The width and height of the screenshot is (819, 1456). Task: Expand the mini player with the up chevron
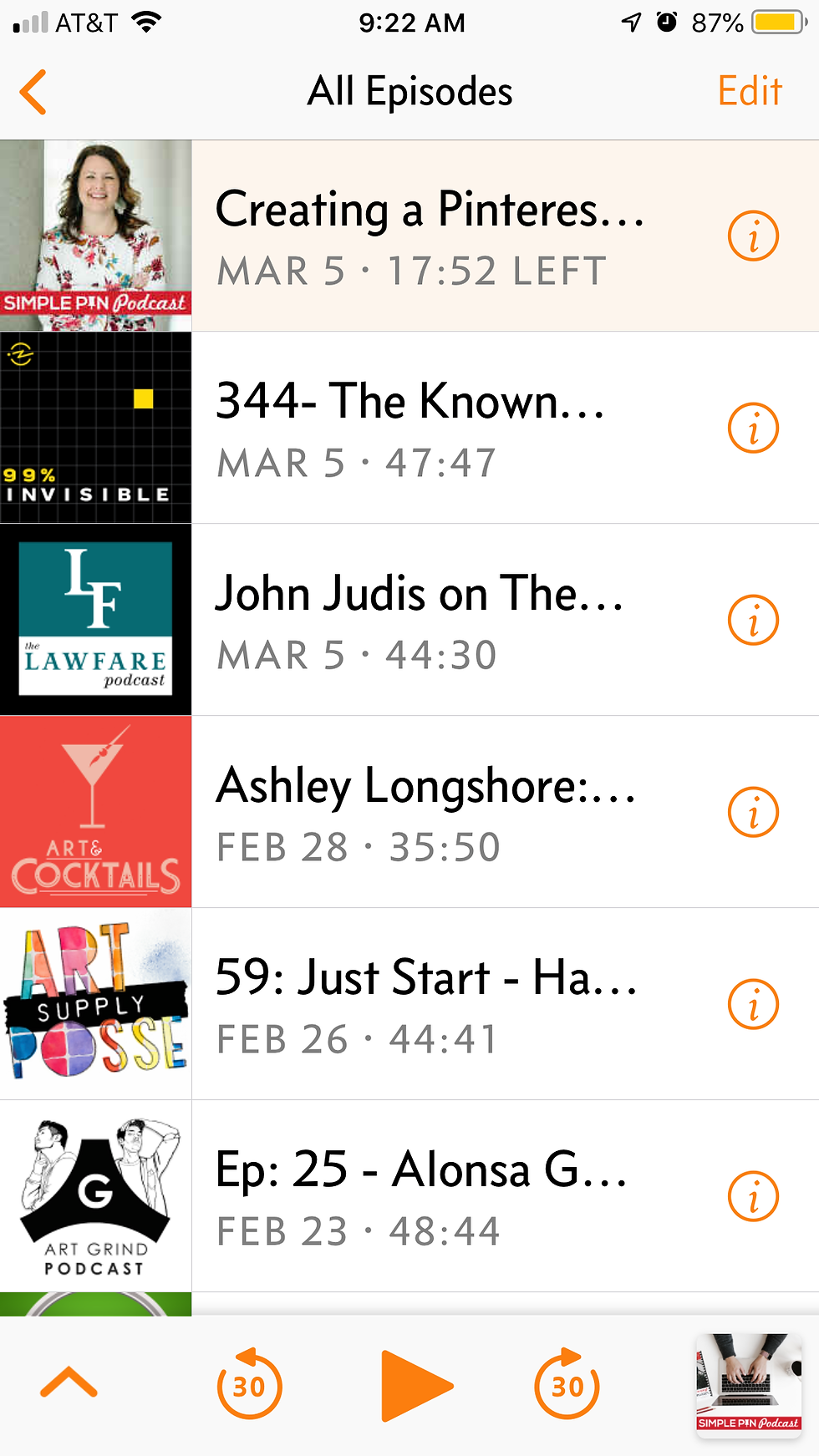click(69, 1383)
